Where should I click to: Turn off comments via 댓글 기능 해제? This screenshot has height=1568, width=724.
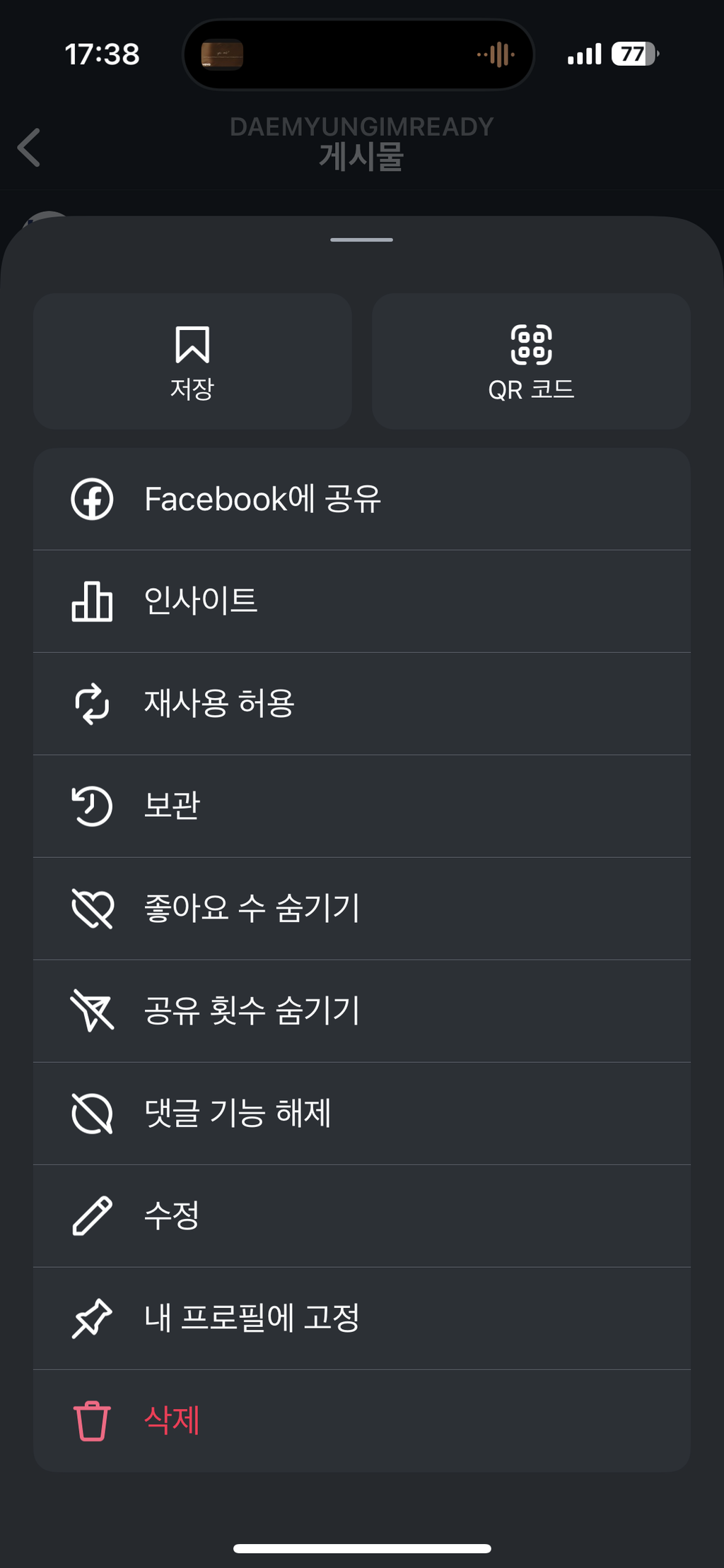click(x=362, y=1114)
